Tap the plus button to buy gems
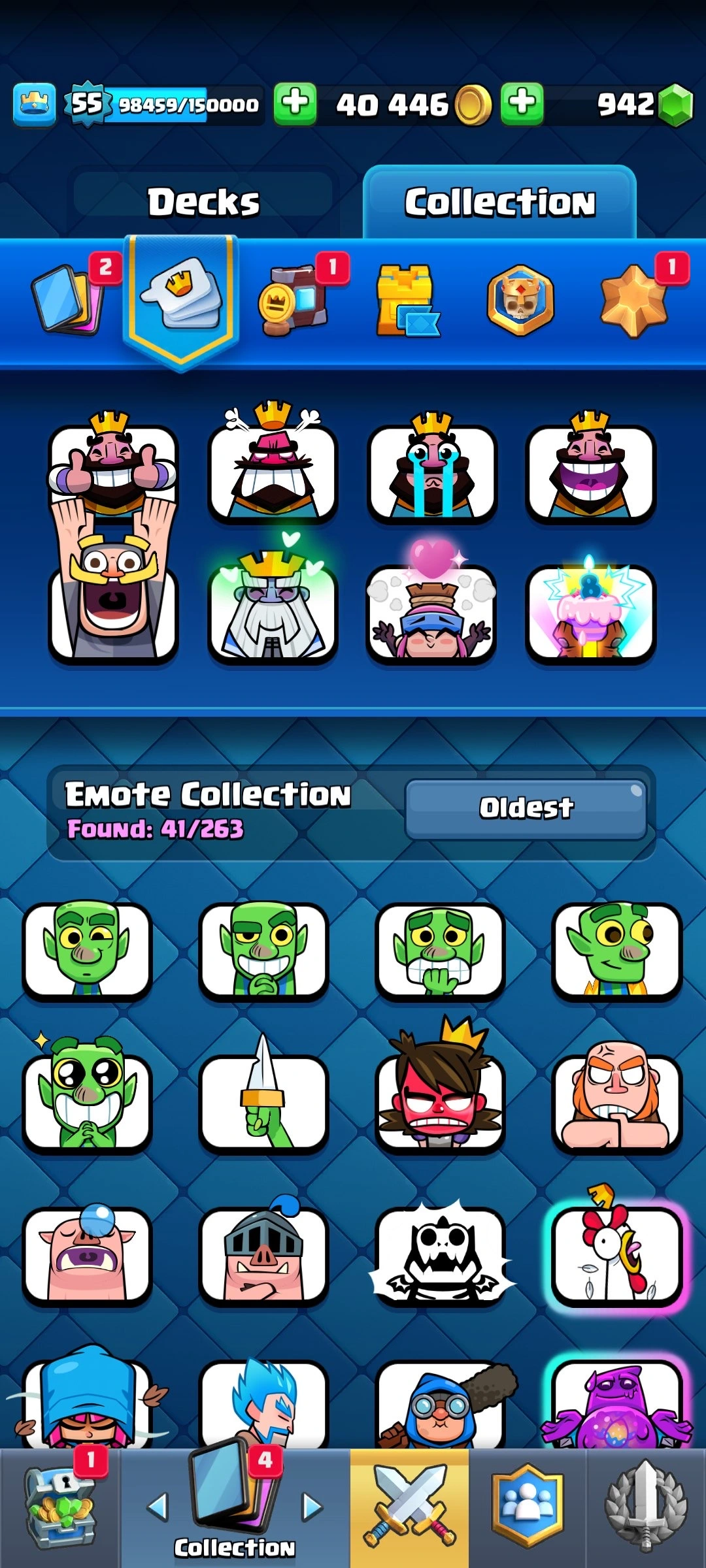 point(522,104)
